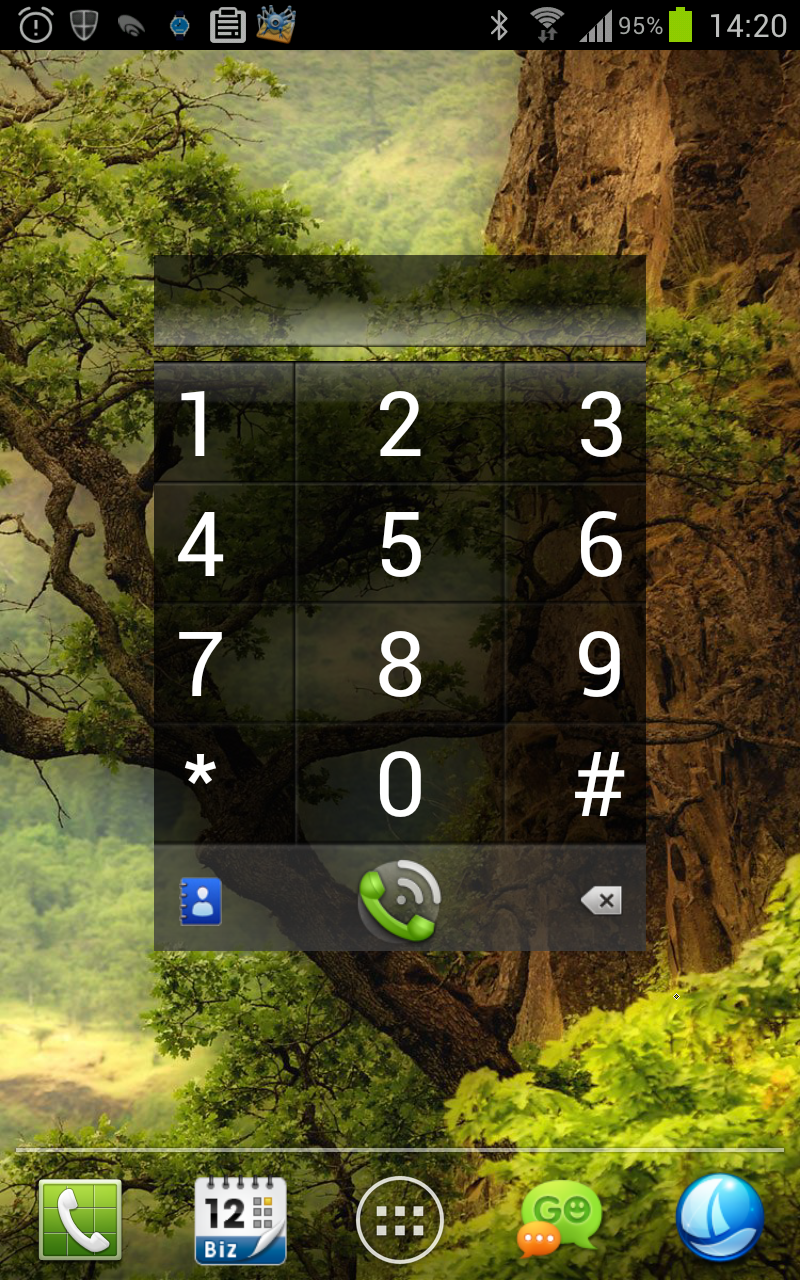This screenshot has height=1280, width=800.
Task: Dial digit 8
Action: tap(400, 664)
